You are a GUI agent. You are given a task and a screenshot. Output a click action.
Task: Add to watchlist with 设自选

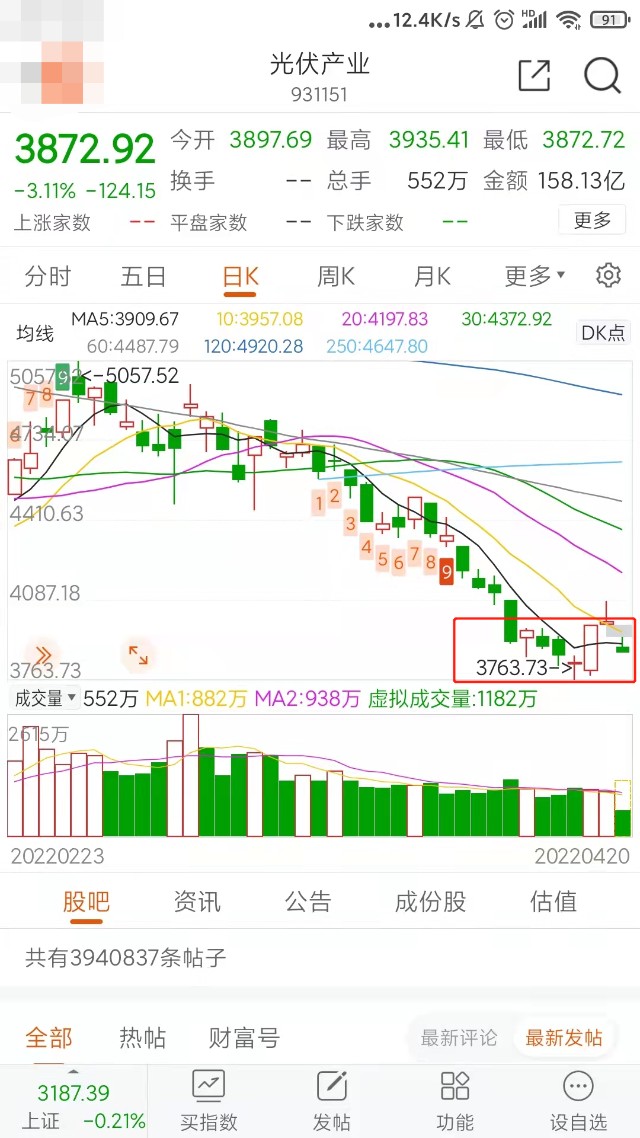(578, 1100)
